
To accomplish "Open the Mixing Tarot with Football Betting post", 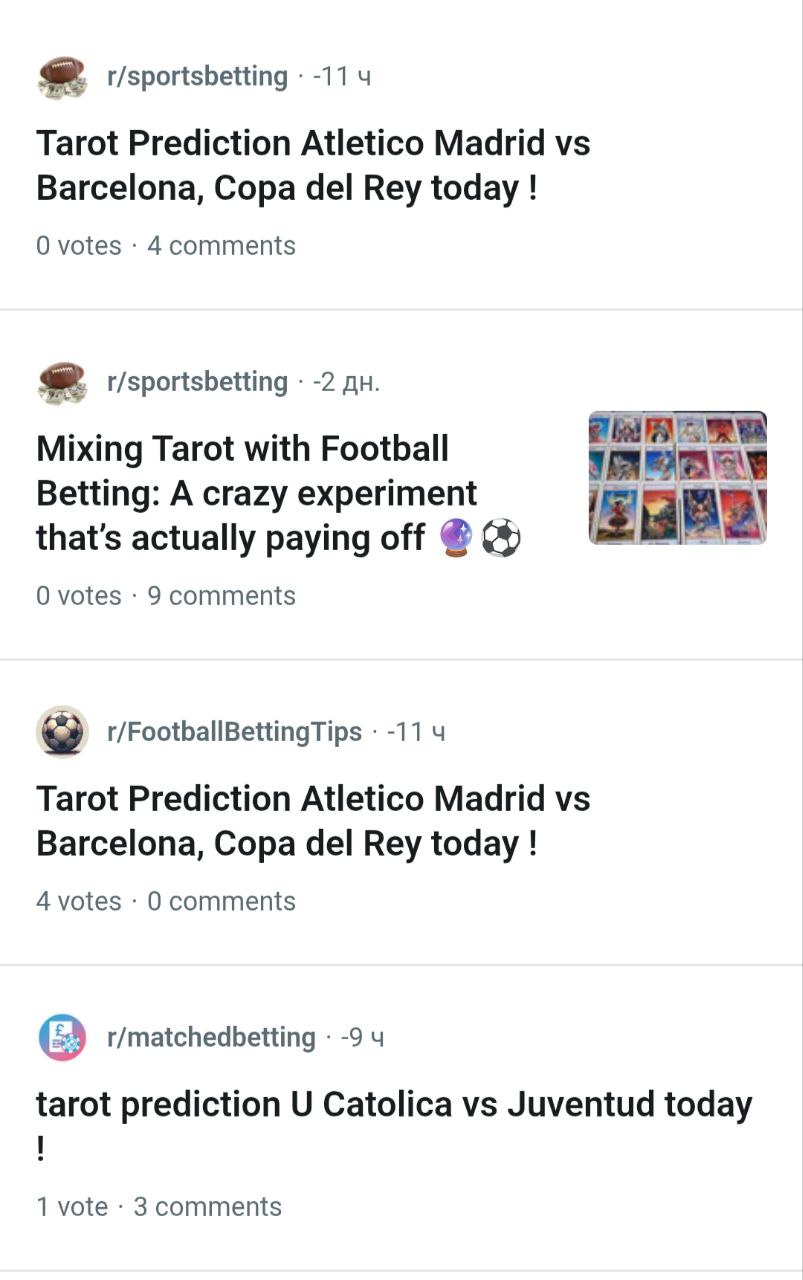I will [x=257, y=493].
